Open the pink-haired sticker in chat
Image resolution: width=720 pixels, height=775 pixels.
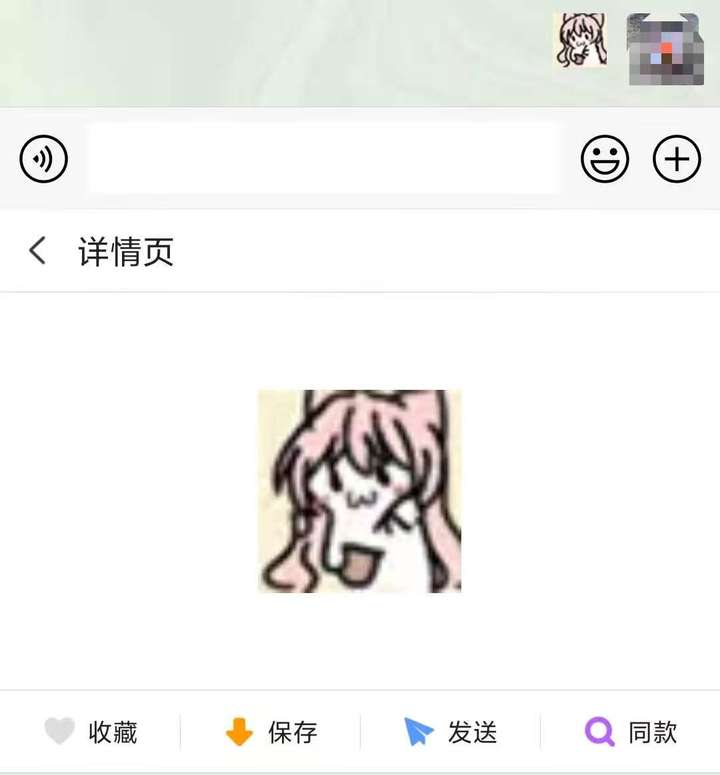tap(581, 40)
